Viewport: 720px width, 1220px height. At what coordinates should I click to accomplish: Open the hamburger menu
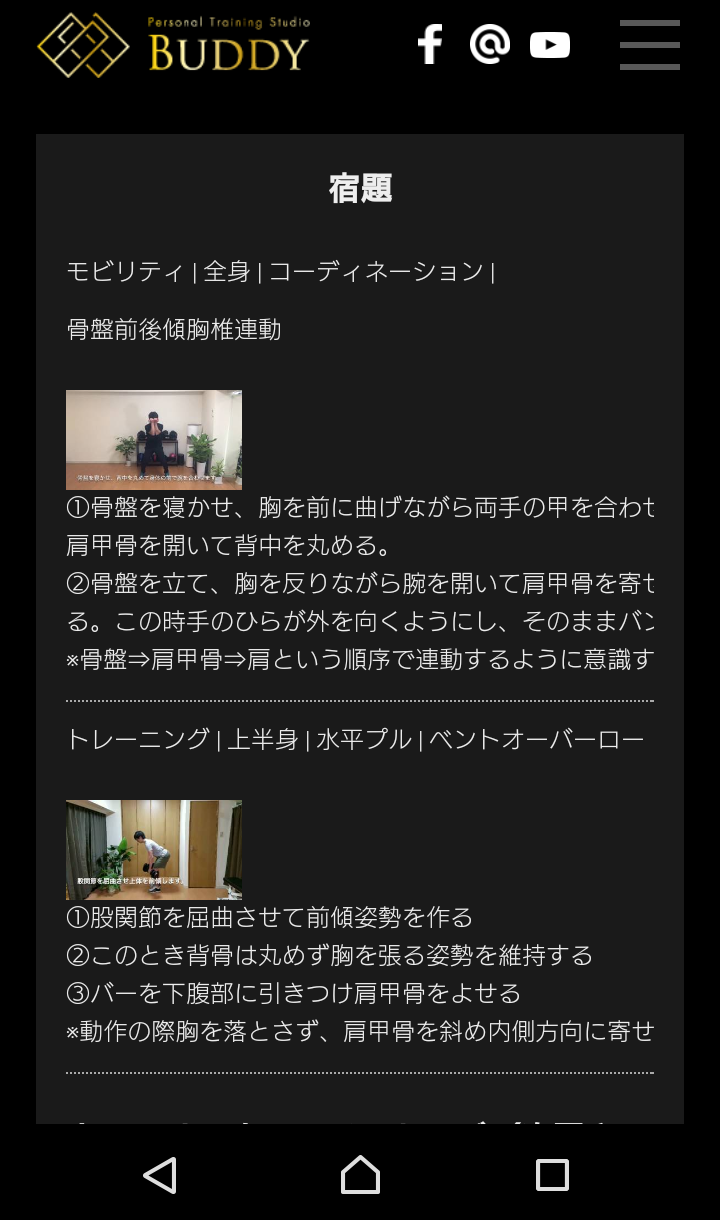click(x=650, y=45)
